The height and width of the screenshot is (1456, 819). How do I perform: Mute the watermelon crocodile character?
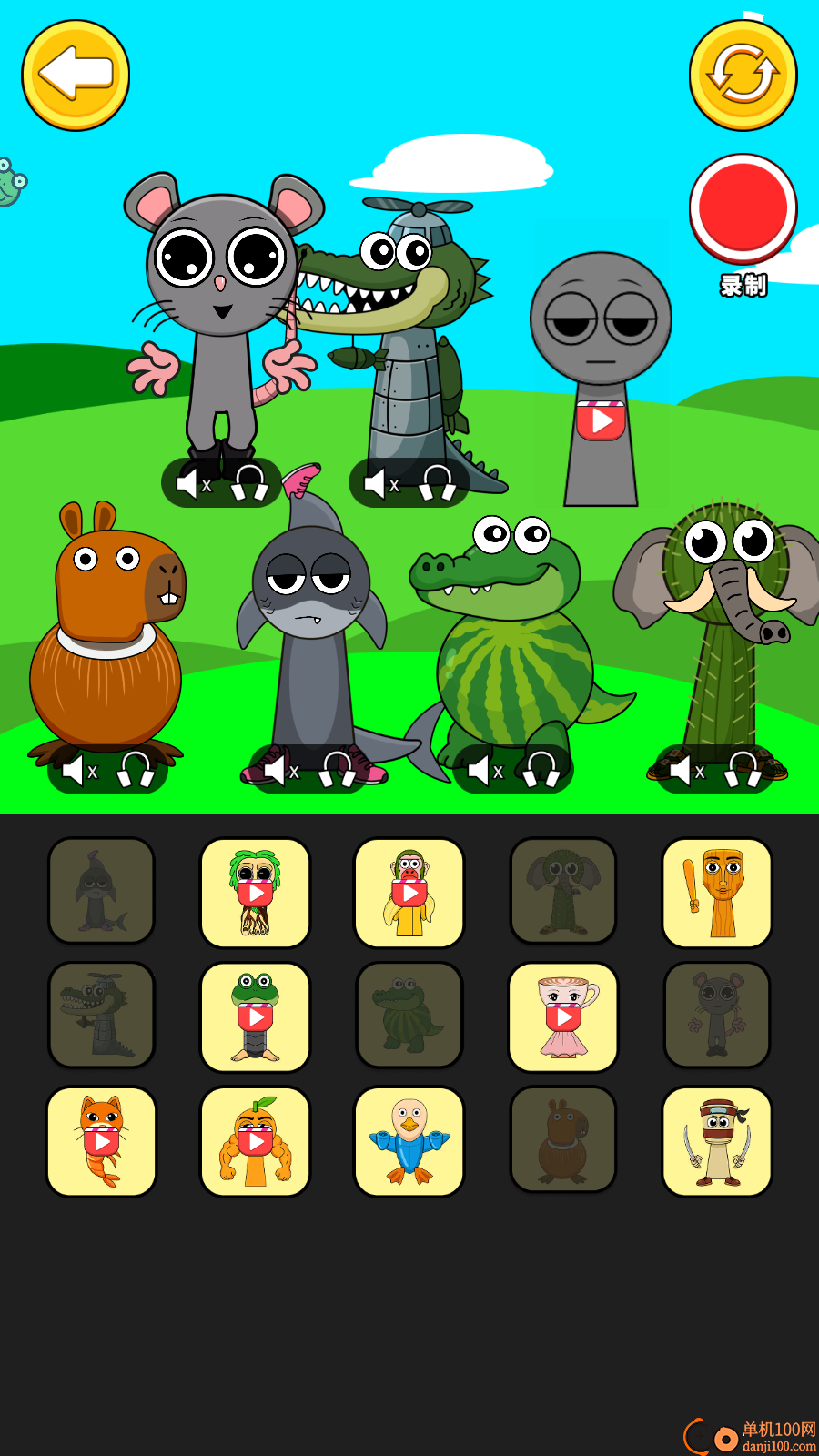[484, 771]
